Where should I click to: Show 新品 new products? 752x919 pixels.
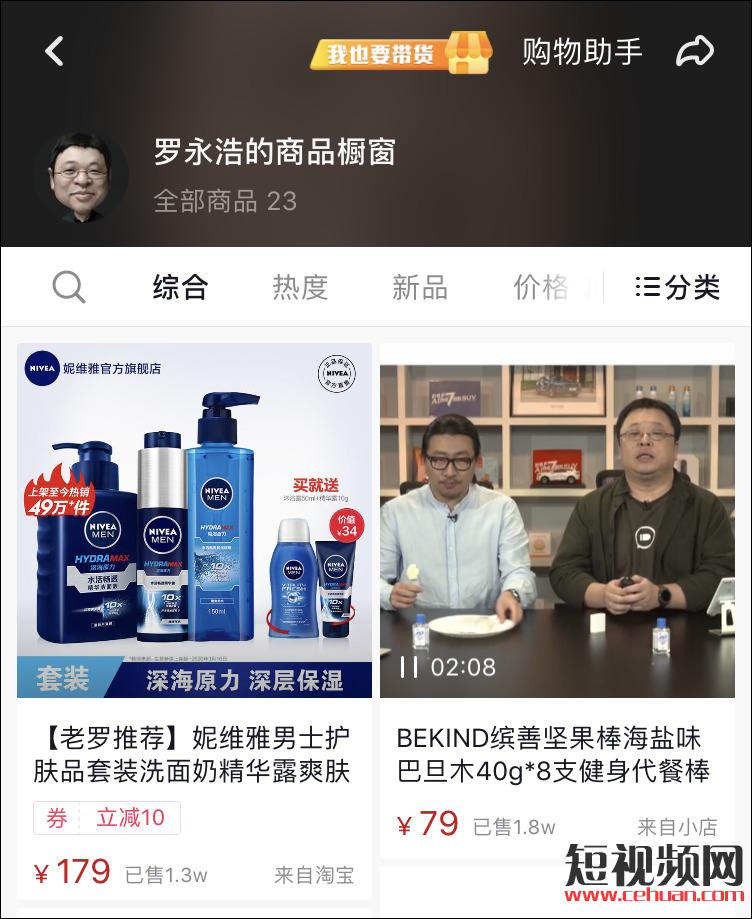[420, 288]
